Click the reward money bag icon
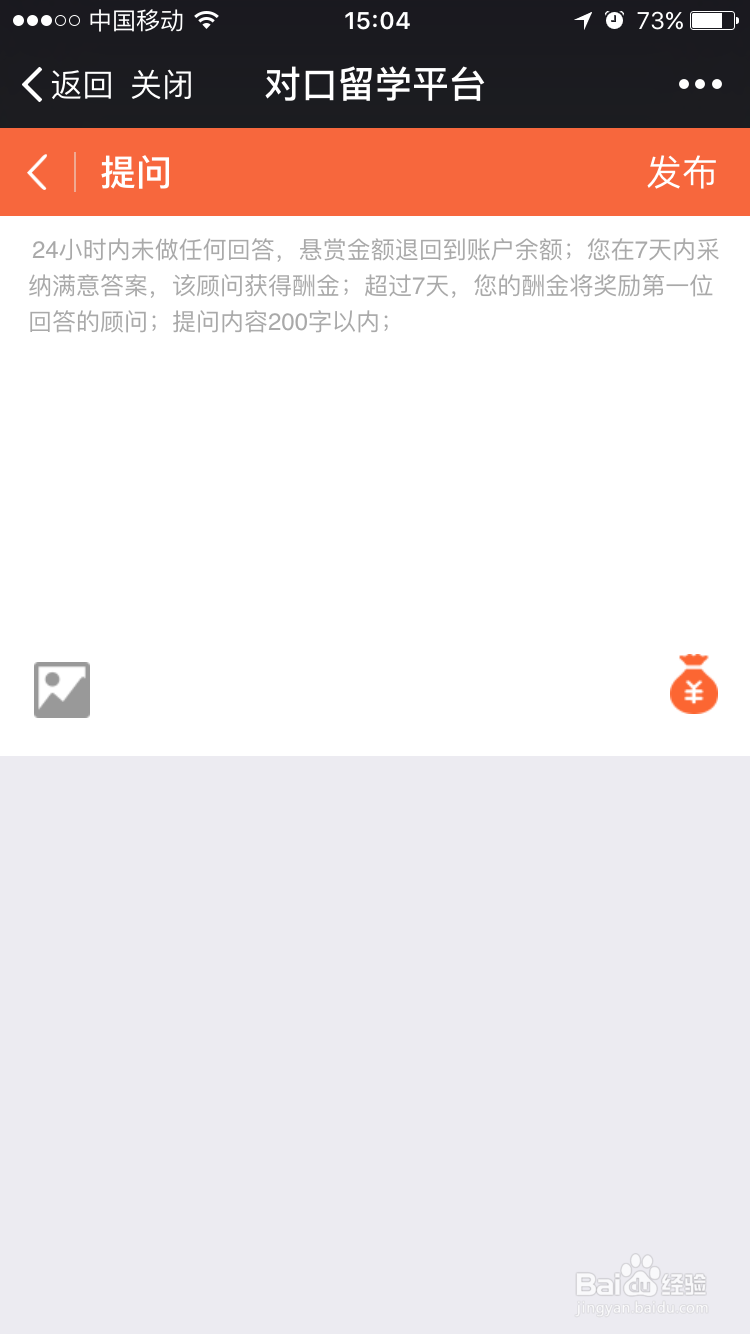The height and width of the screenshot is (1334, 750). (x=694, y=685)
